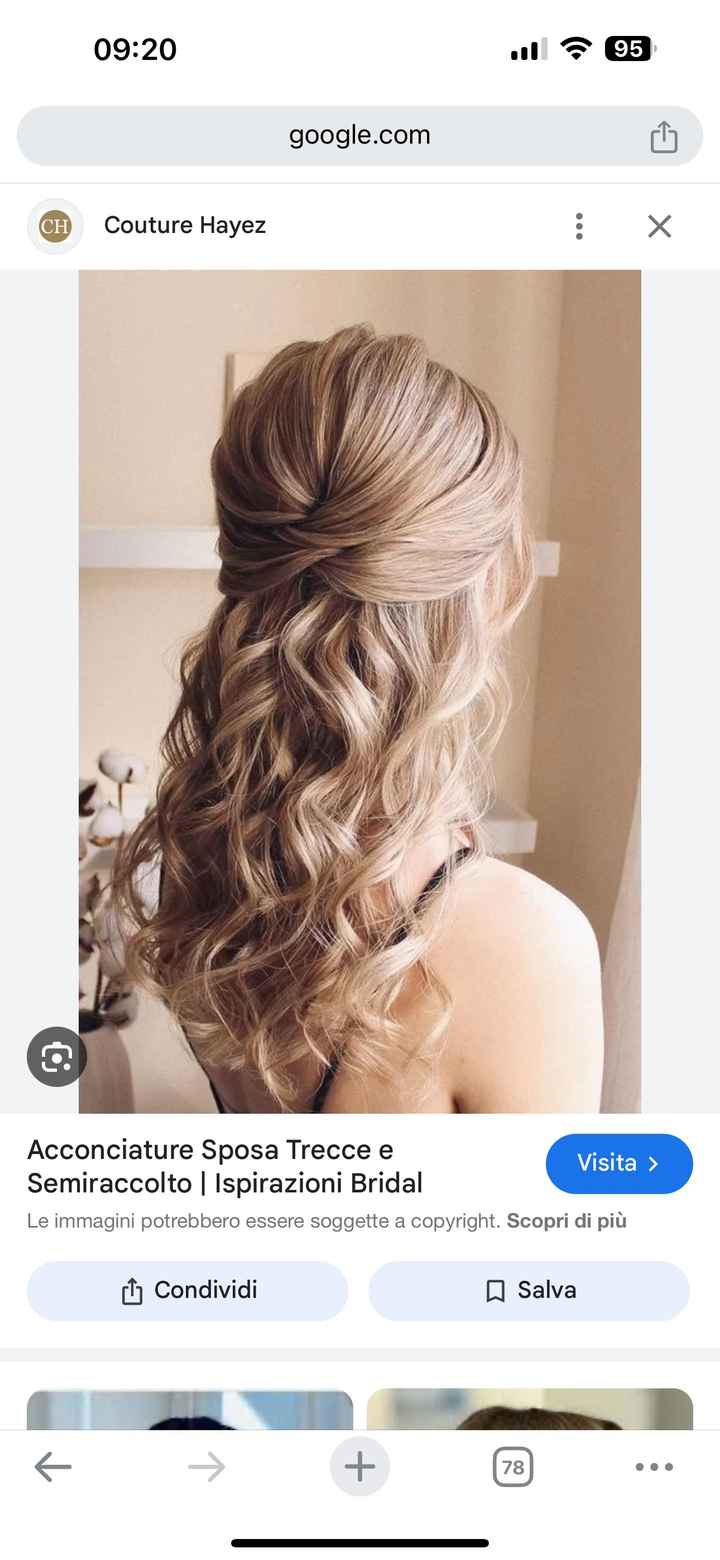720x1560 pixels.
Task: Open the tab switcher showing 78 tabs
Action: click(512, 1467)
